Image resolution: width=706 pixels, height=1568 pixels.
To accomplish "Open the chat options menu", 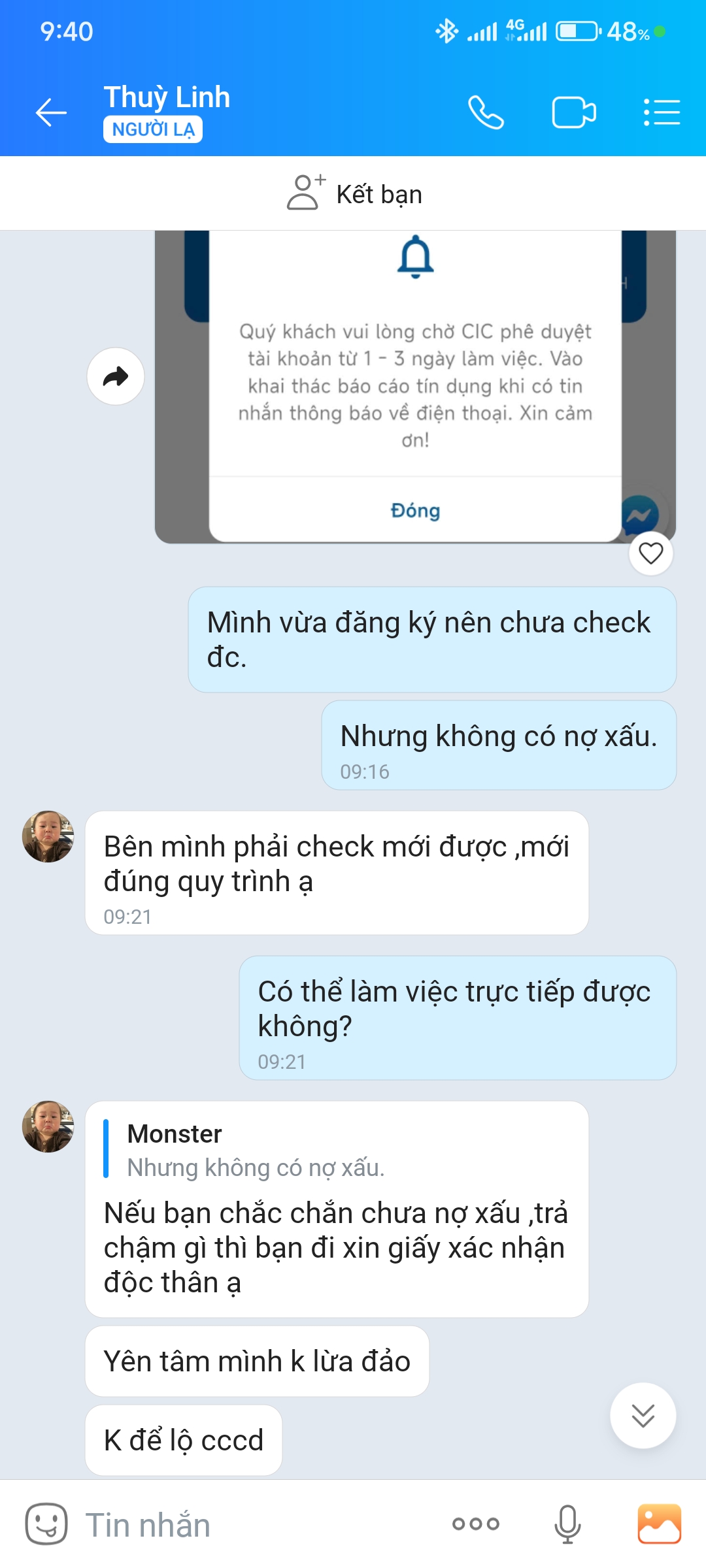I will [x=662, y=112].
